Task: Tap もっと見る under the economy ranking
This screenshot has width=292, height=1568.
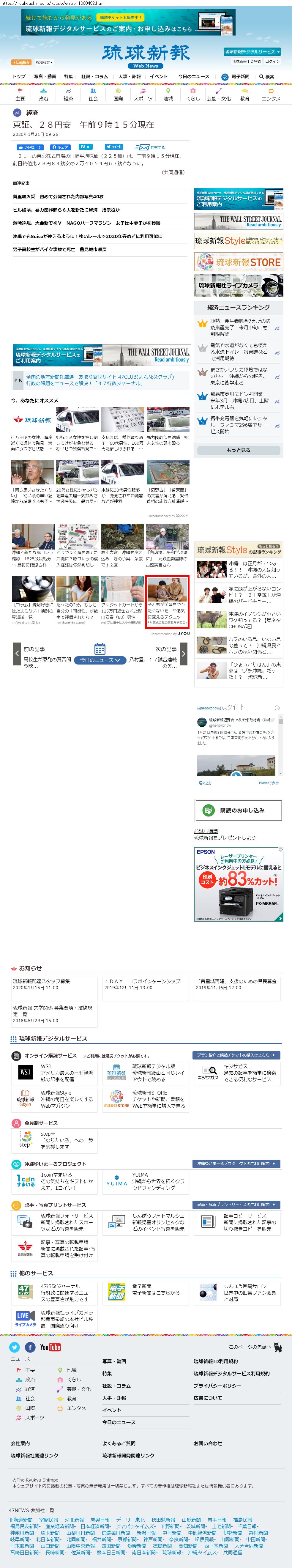Action: (239, 450)
